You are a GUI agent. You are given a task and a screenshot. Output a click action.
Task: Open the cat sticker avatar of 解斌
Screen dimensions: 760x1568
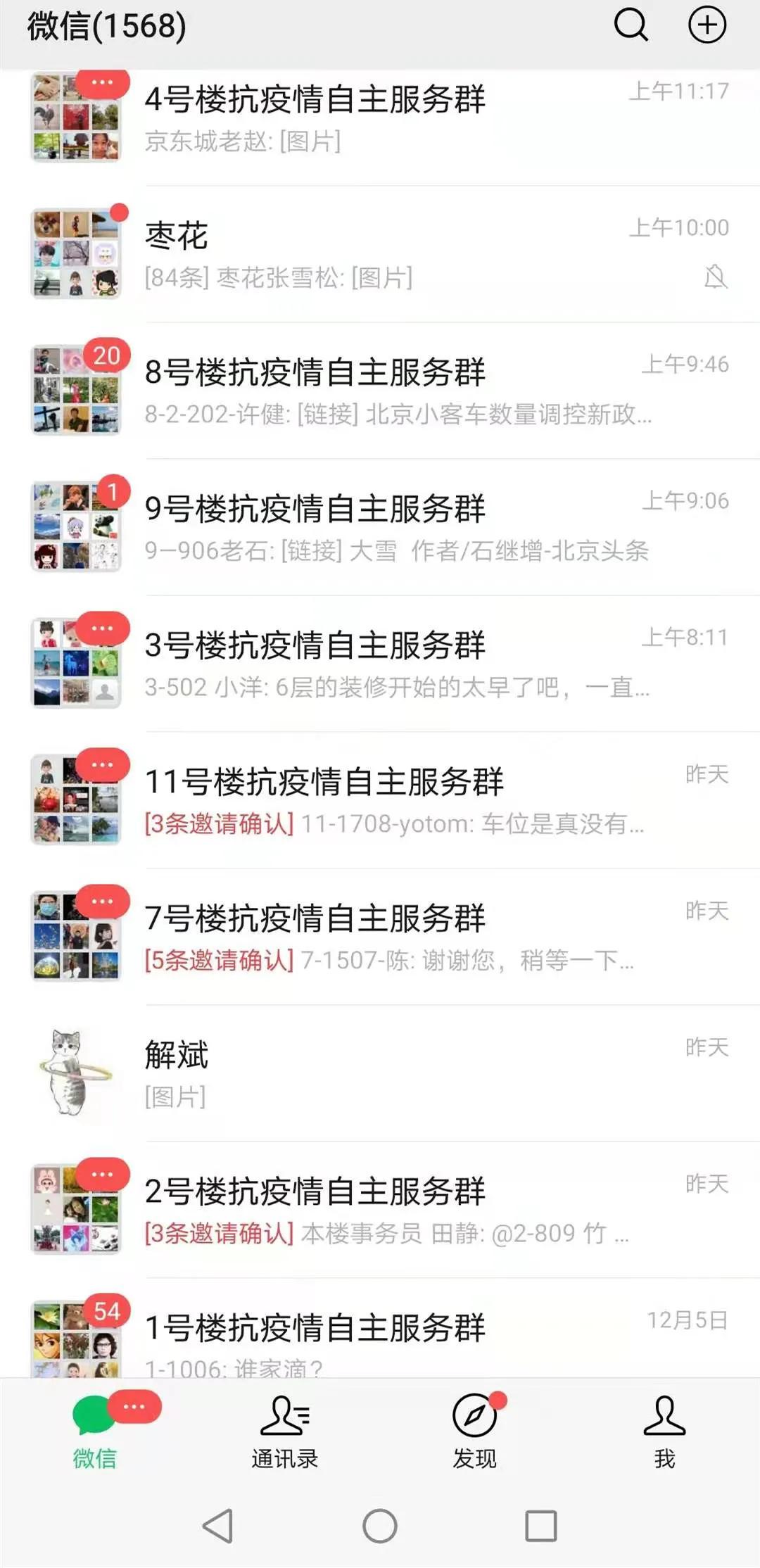(x=75, y=1069)
